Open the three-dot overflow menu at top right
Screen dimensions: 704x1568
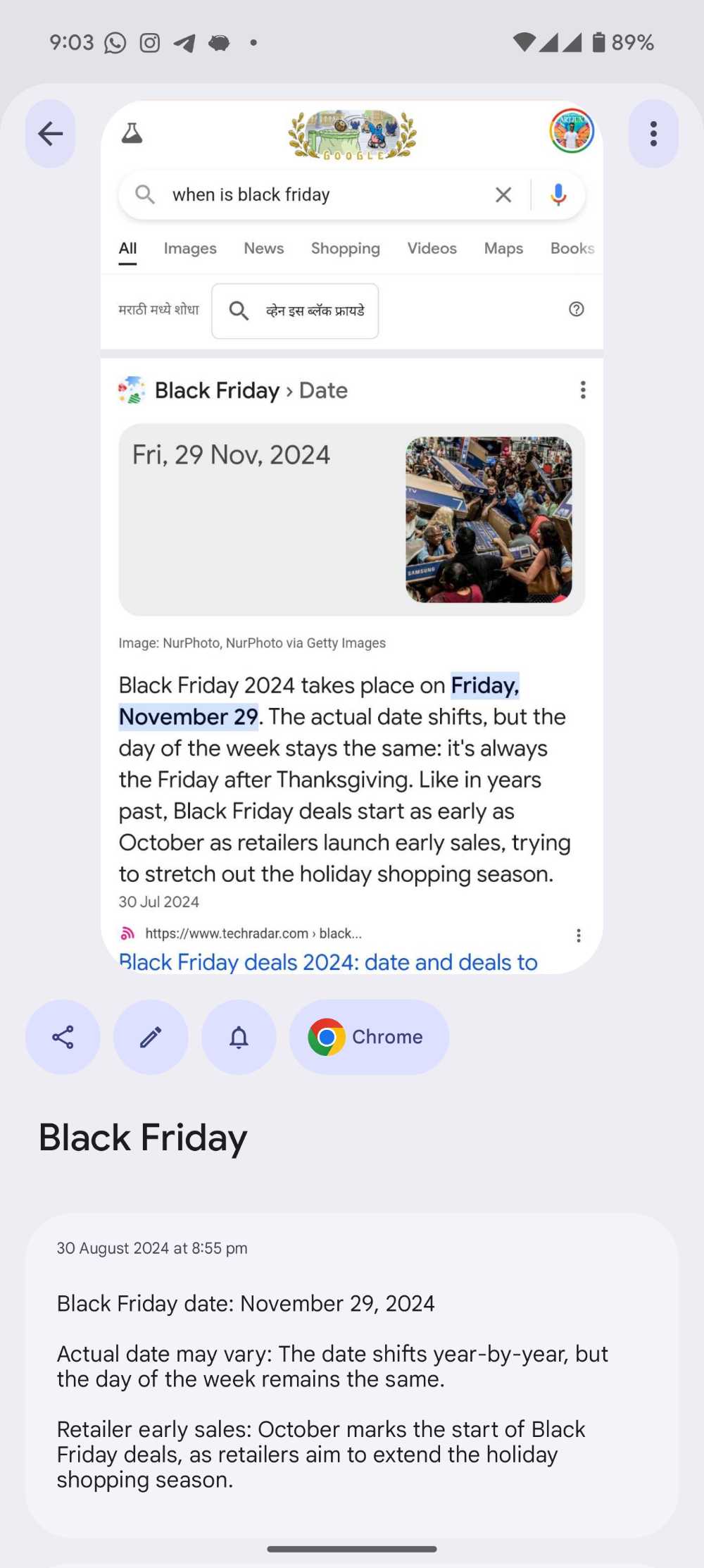[x=653, y=134]
